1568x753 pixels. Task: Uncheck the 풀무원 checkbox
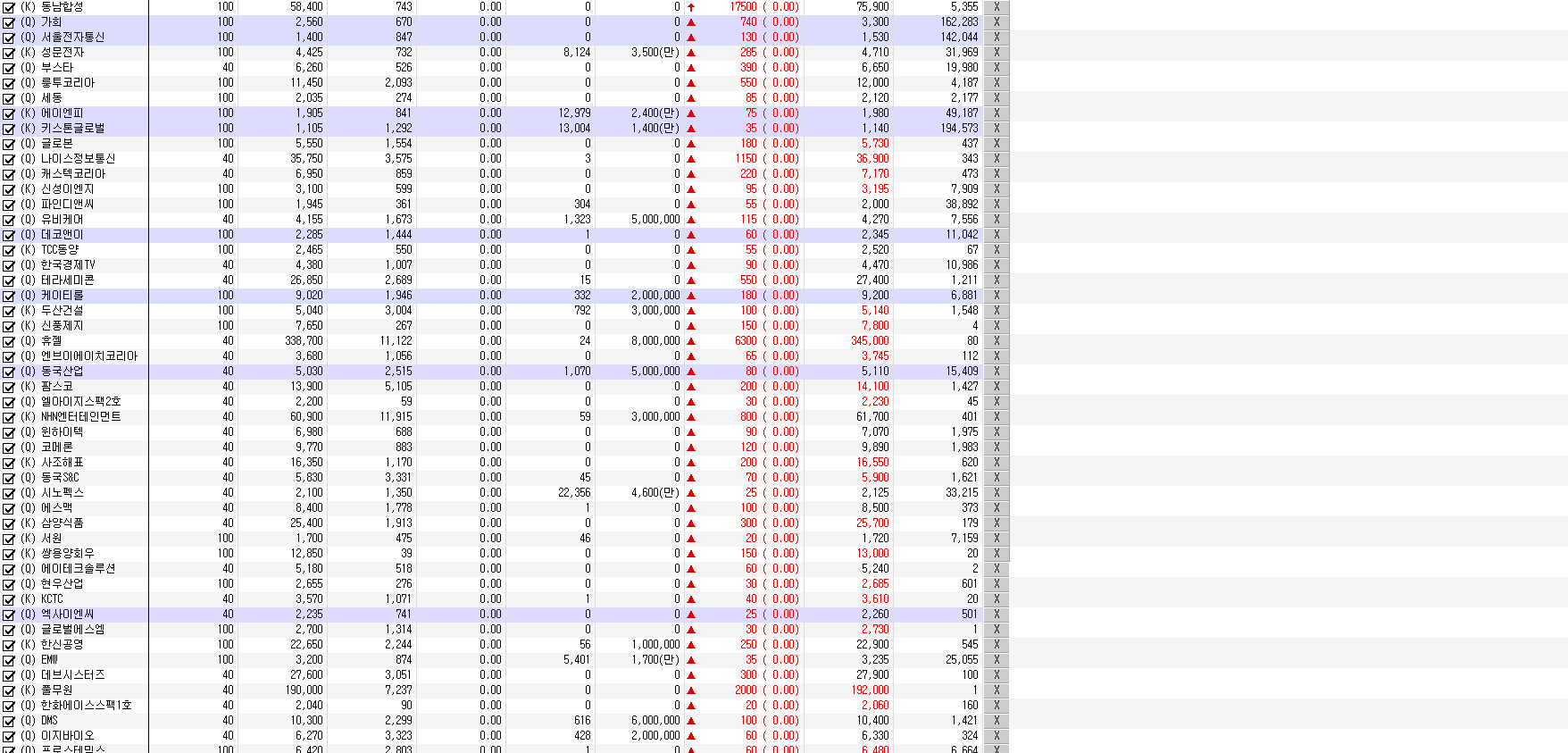tap(9, 690)
